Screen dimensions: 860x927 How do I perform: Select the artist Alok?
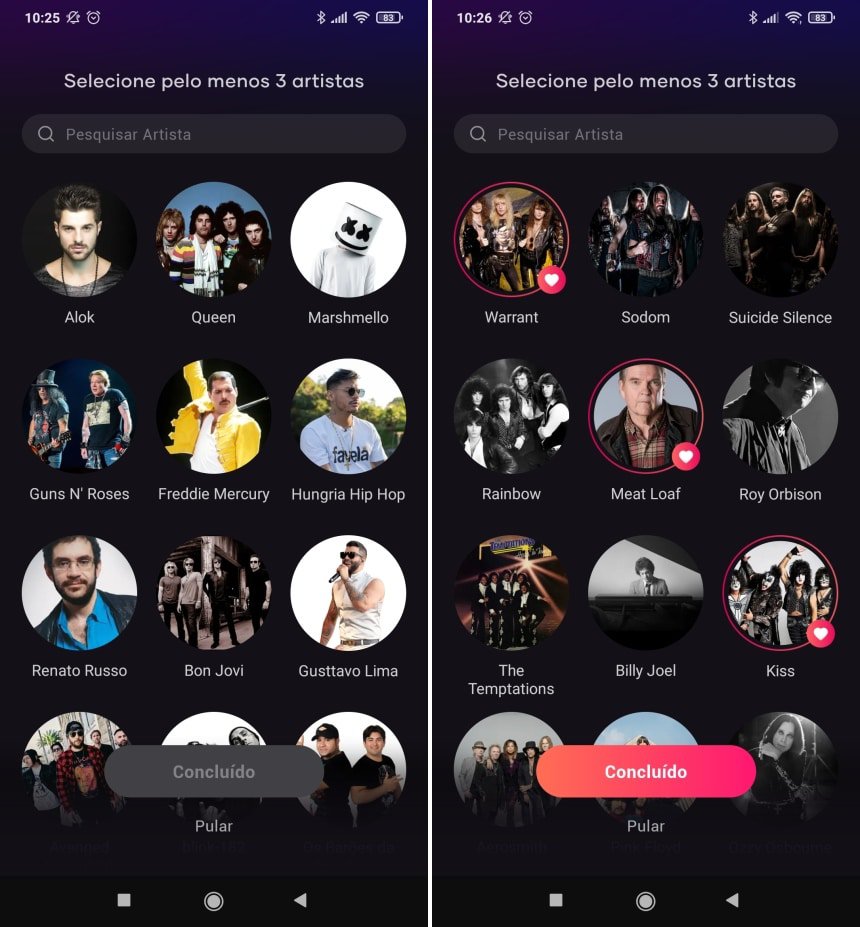(79, 240)
